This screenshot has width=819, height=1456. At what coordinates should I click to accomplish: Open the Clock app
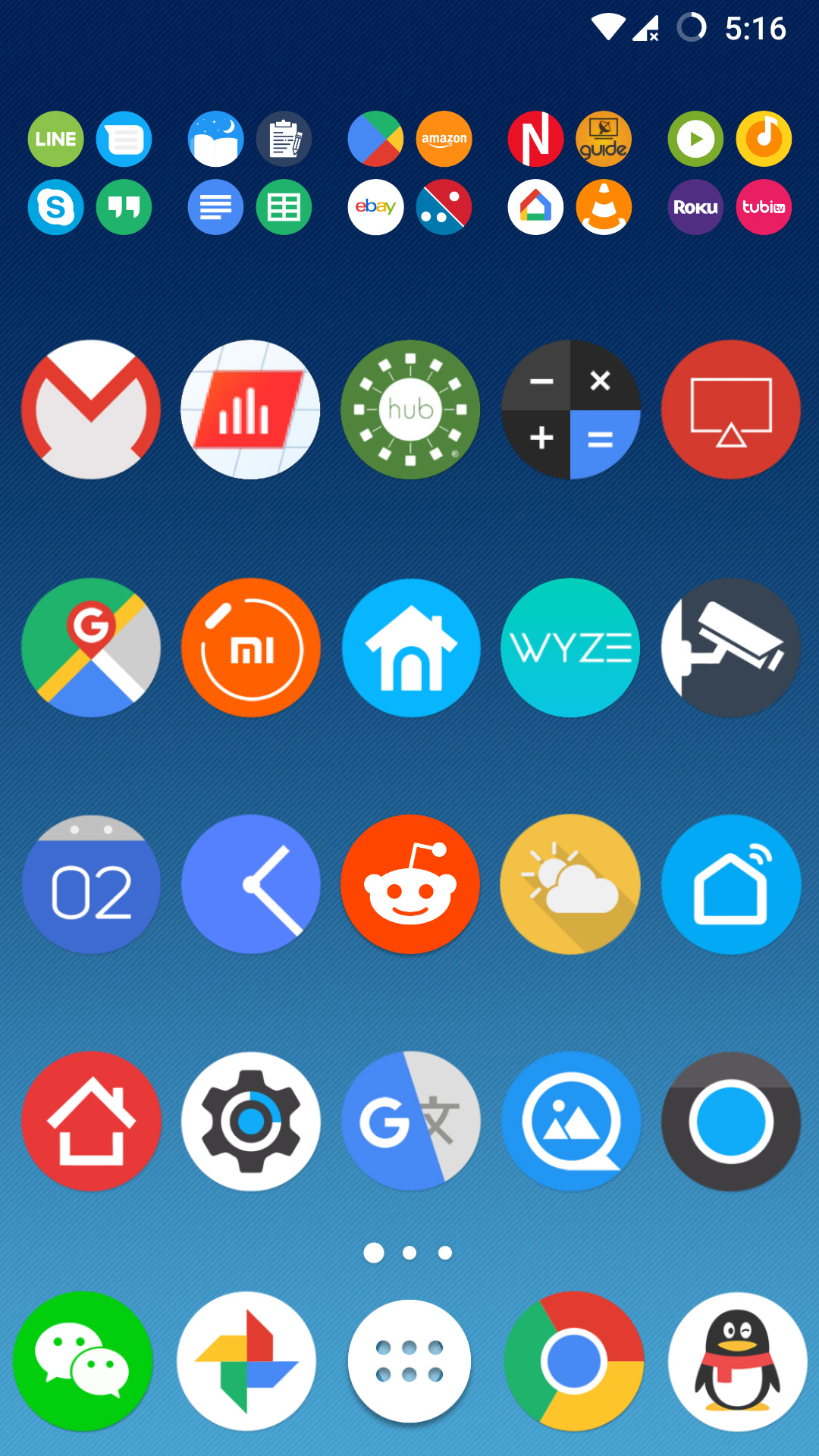pos(250,884)
